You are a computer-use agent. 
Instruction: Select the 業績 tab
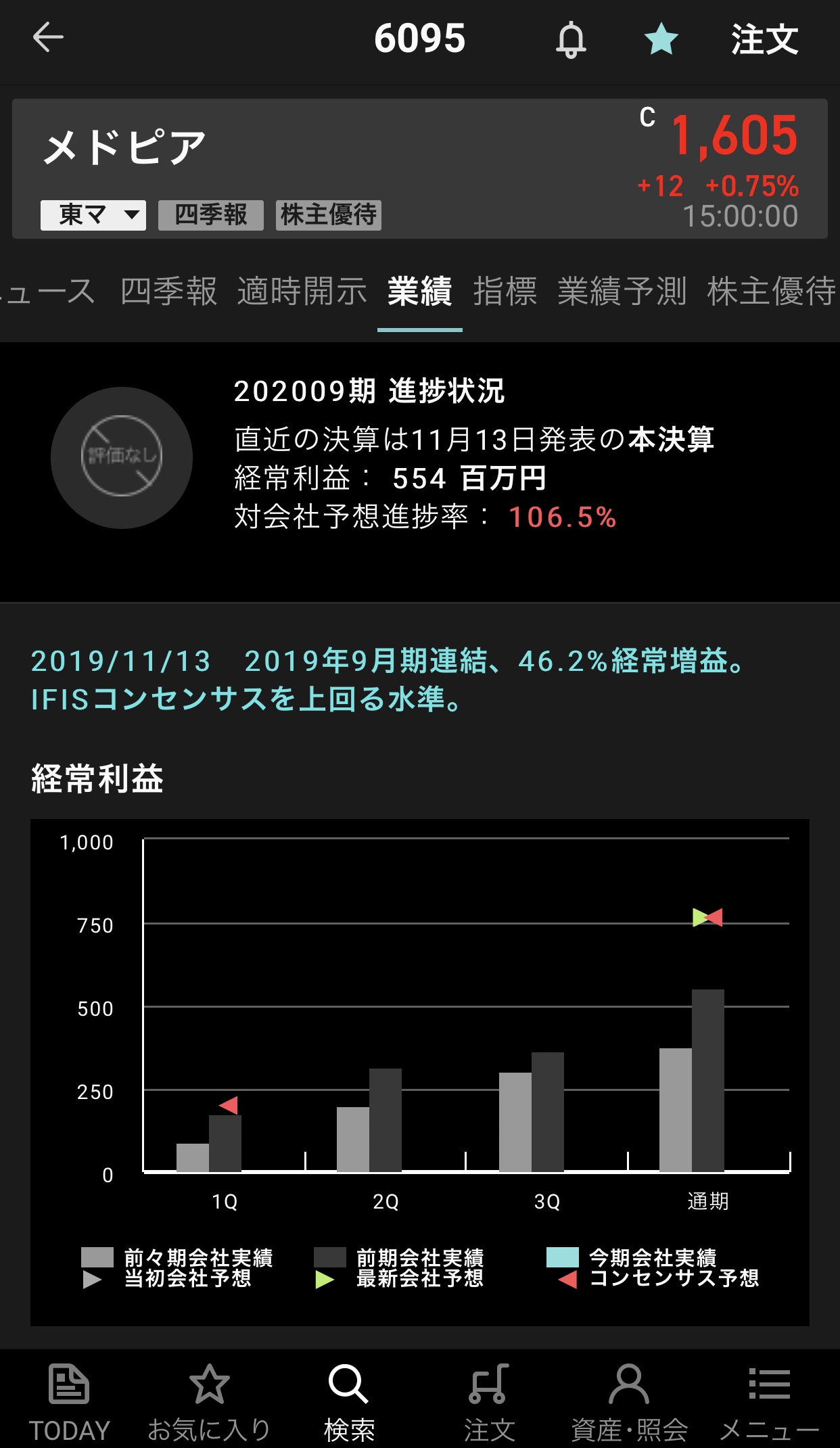tap(420, 291)
